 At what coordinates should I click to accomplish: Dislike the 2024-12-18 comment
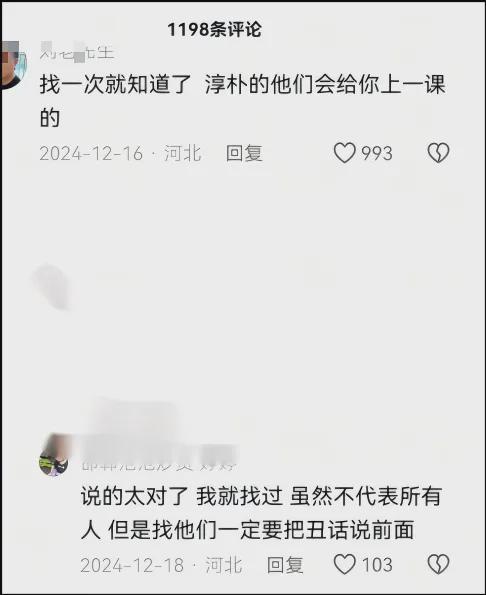point(439,564)
